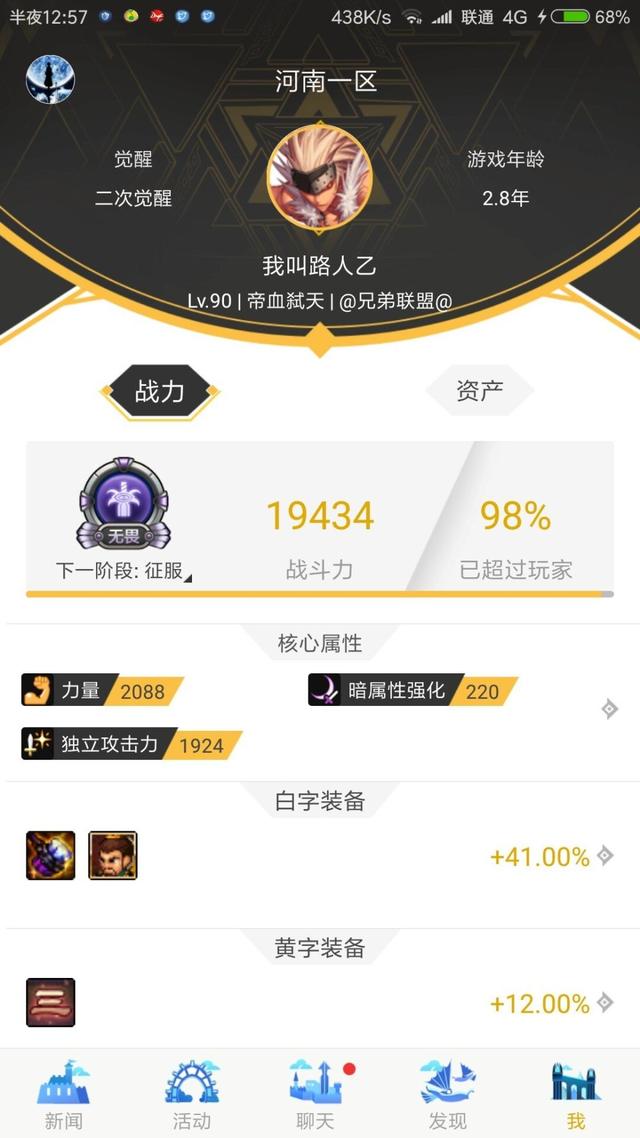Screen dimensions: 640x1138
Task: Open the 活动 tab
Action: click(x=192, y=1095)
